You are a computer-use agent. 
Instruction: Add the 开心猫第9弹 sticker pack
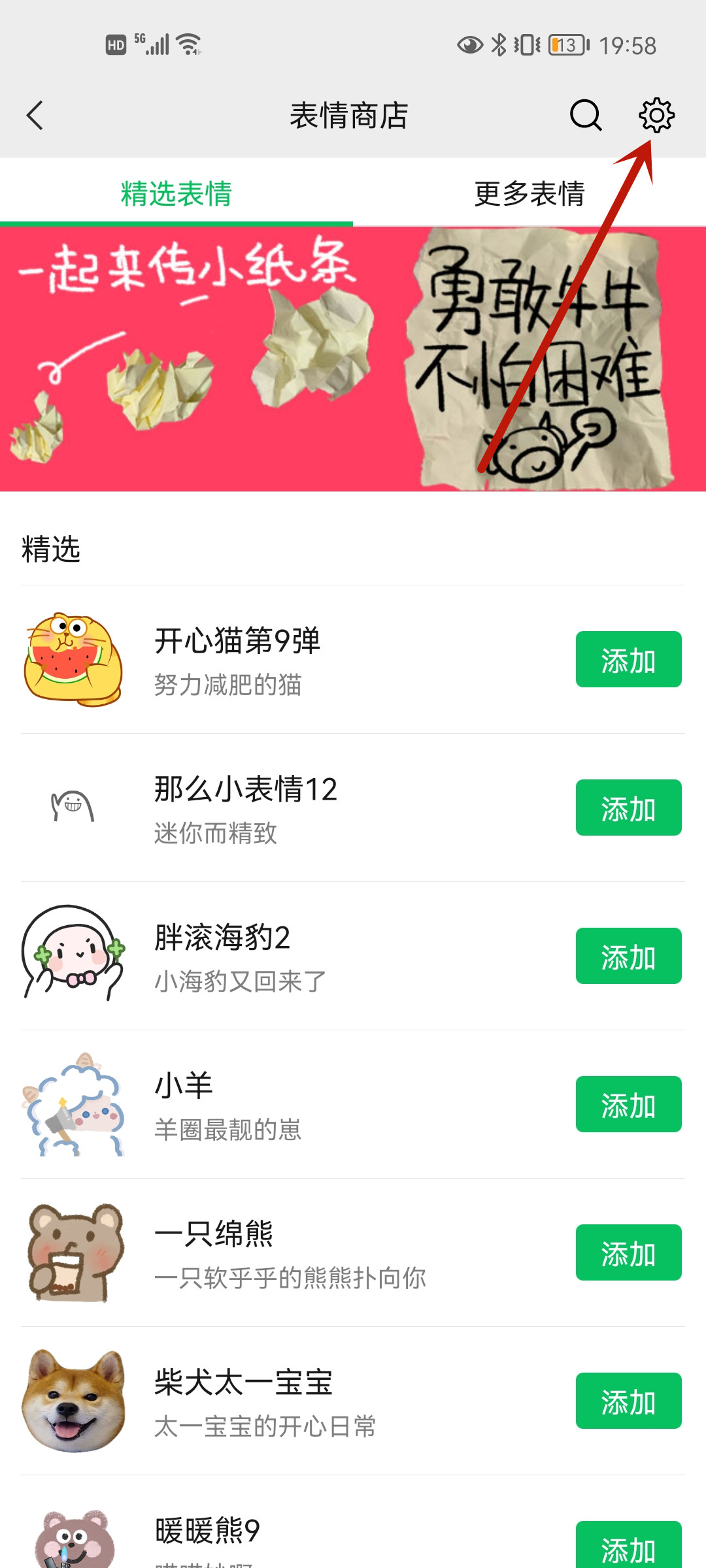click(x=628, y=659)
